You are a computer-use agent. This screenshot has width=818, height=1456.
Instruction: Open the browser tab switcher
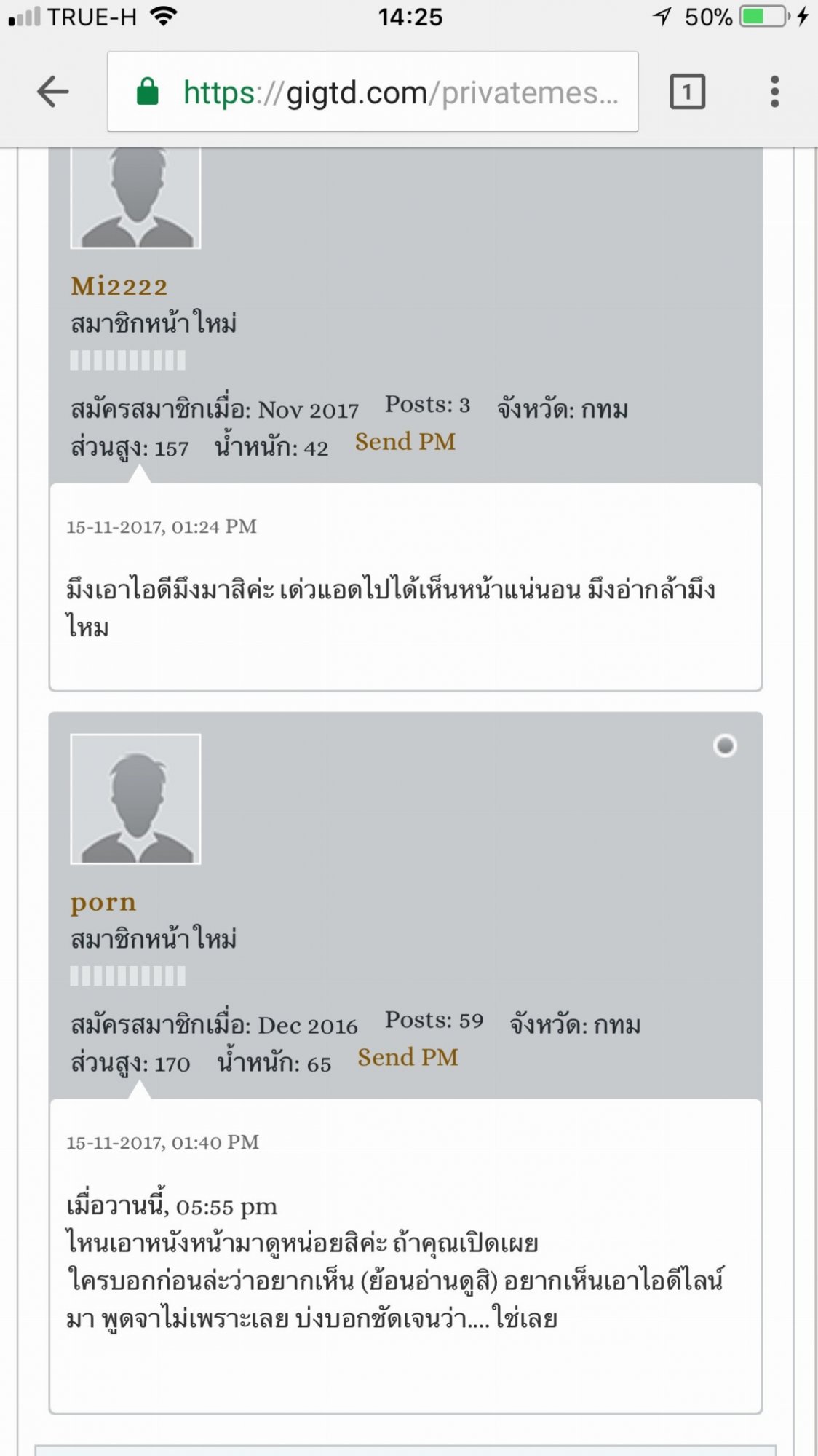click(x=687, y=92)
